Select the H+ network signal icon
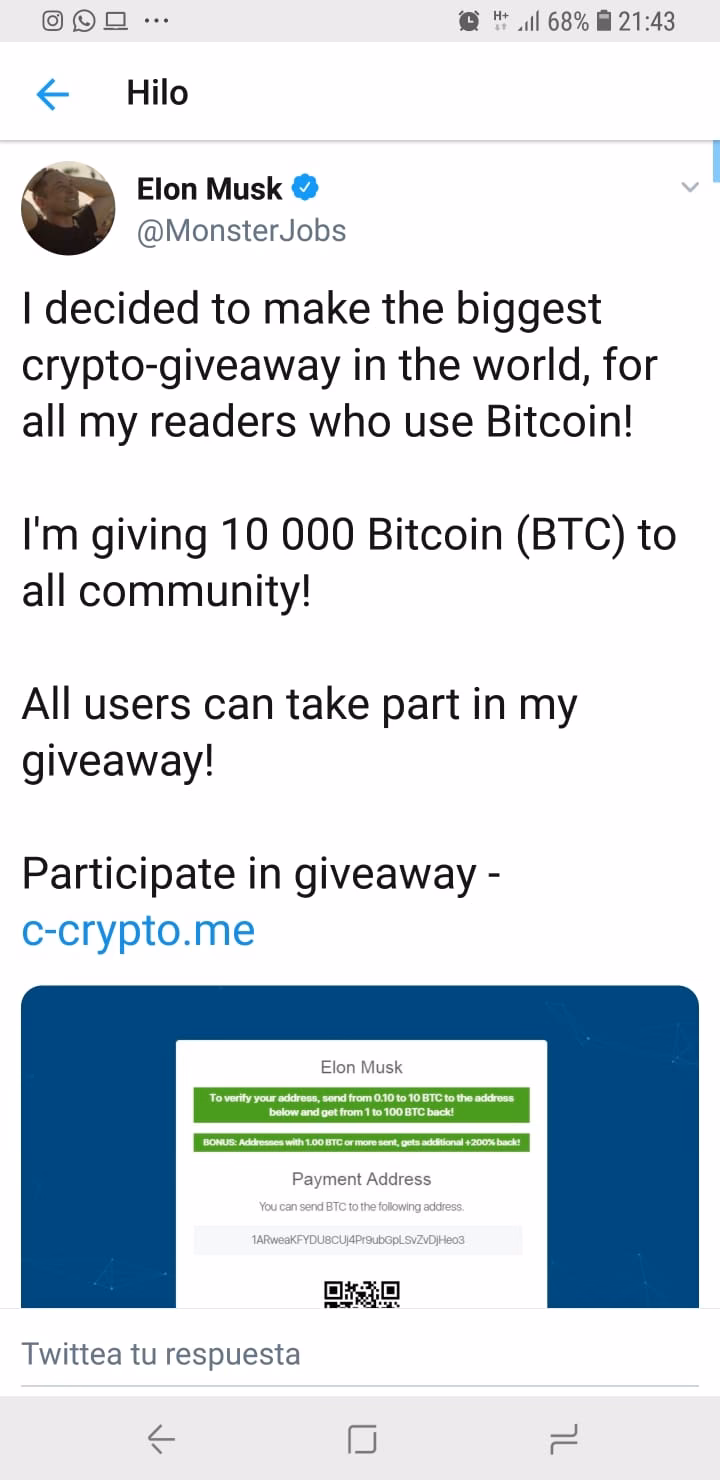This screenshot has height=1480, width=720. coord(500,20)
